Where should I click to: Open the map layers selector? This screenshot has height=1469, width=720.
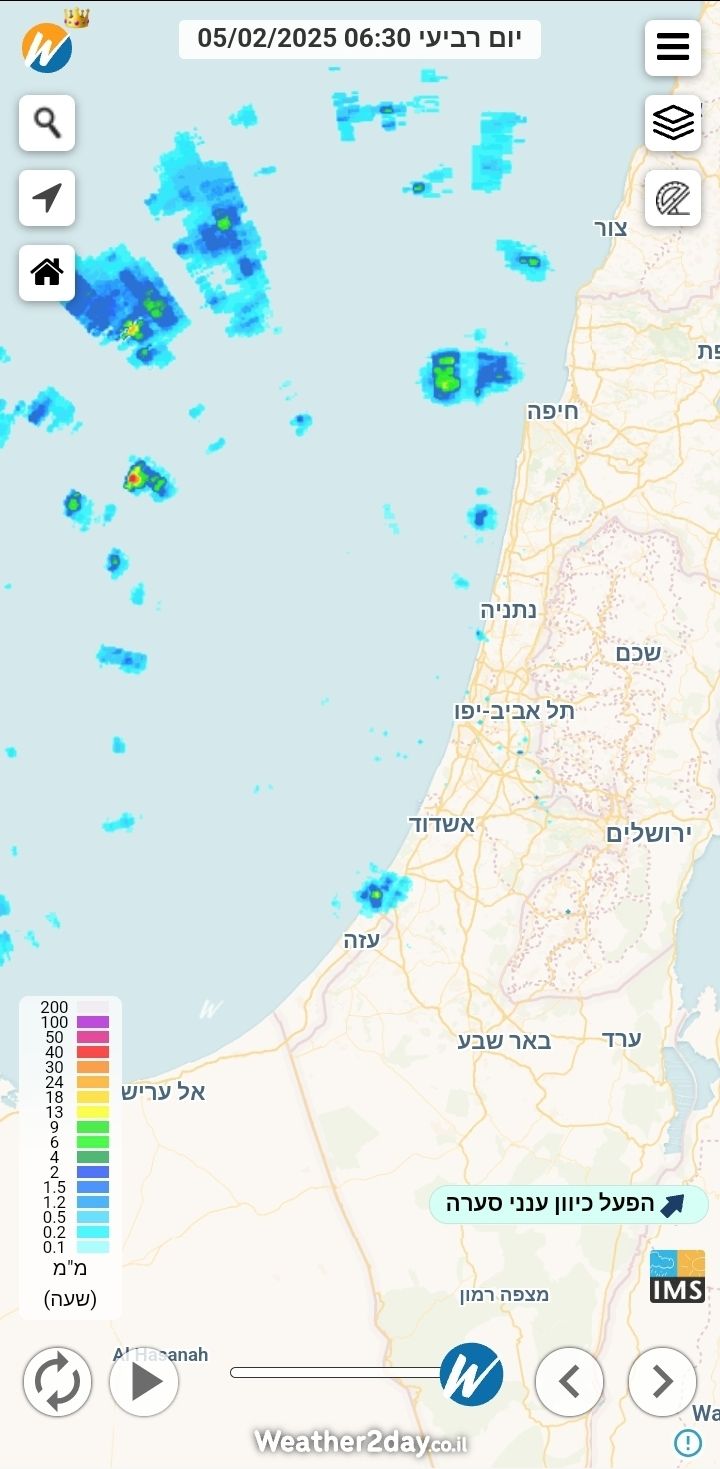672,123
